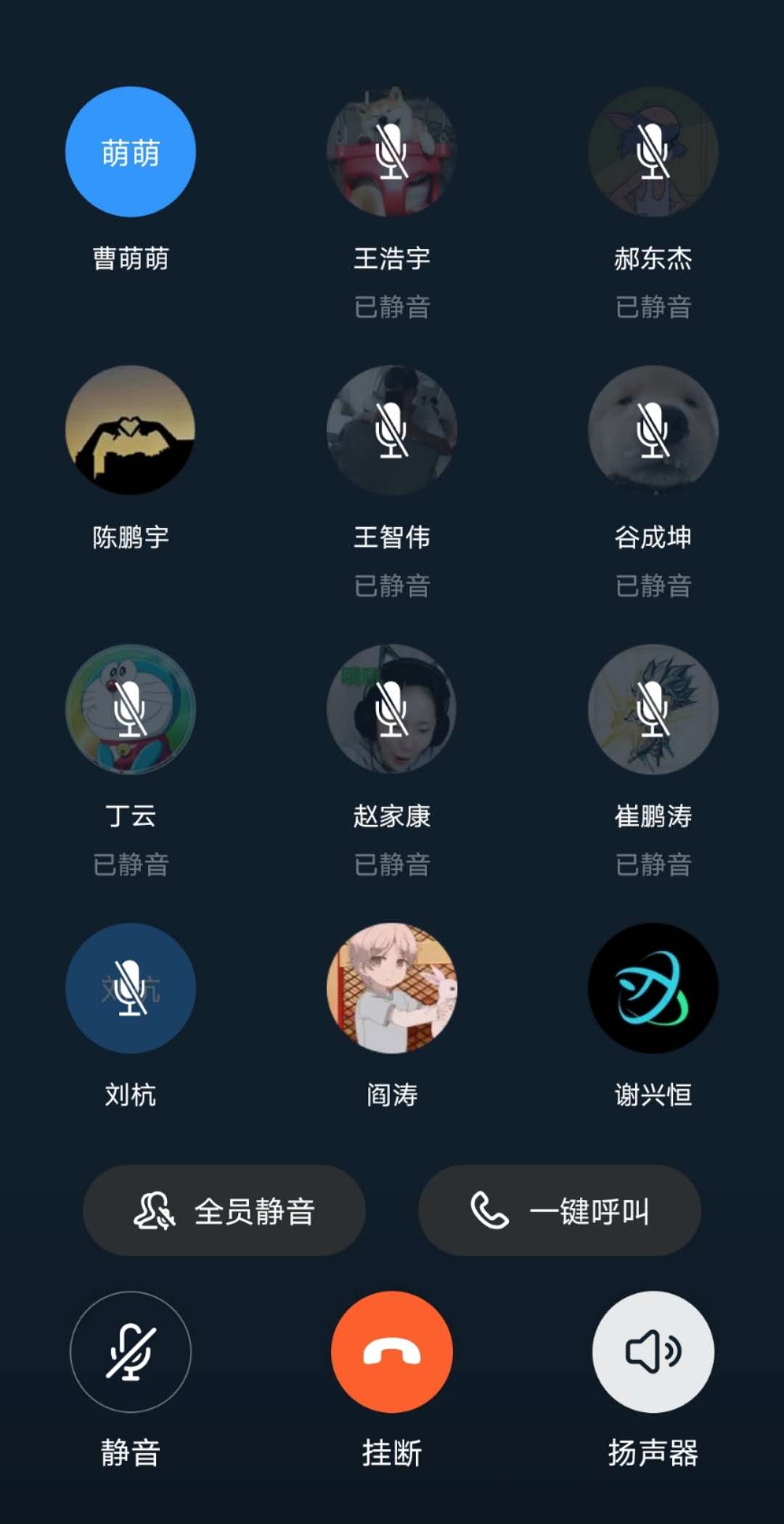The width and height of the screenshot is (784, 1524).
Task: Open 赵家康's participant avatar
Action: click(x=392, y=709)
